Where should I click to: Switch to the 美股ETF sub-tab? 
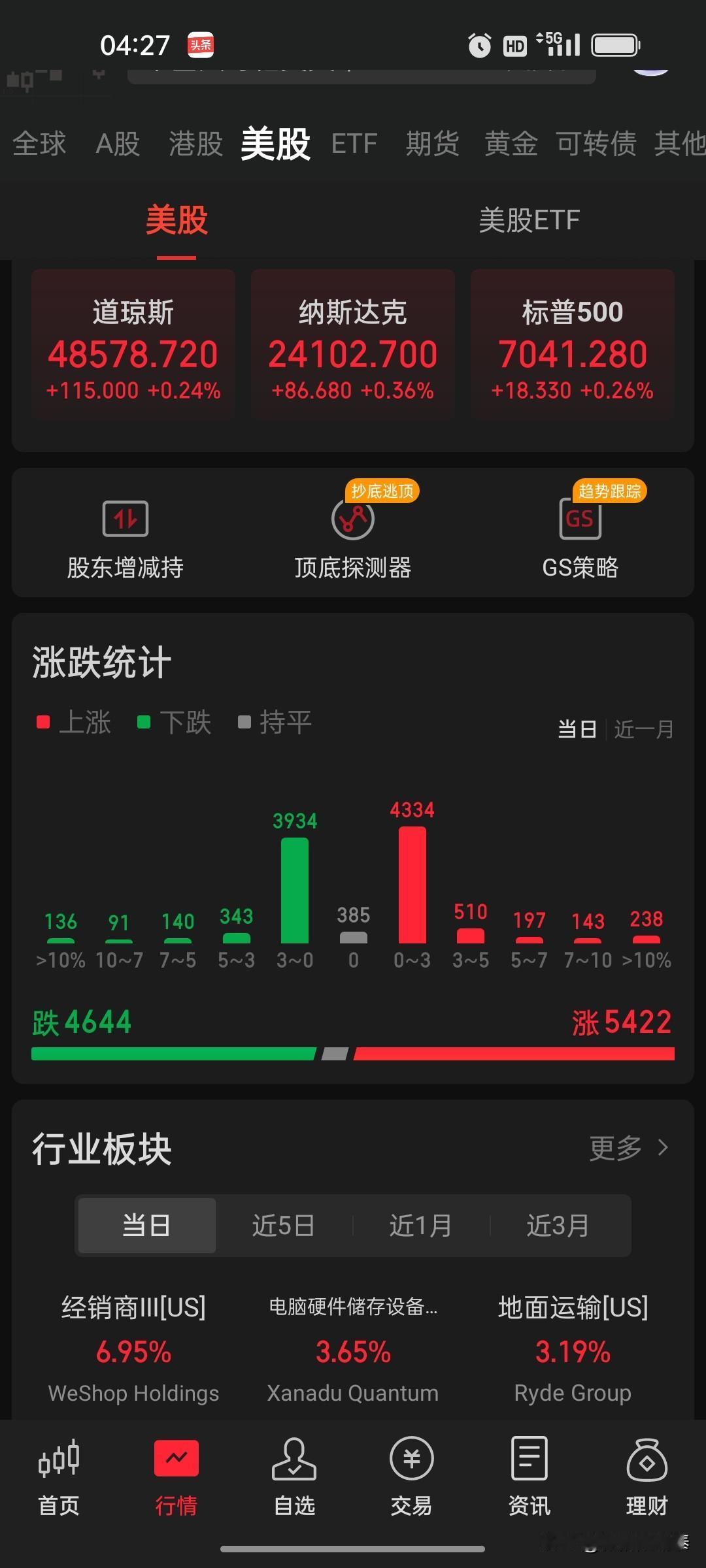pos(529,220)
